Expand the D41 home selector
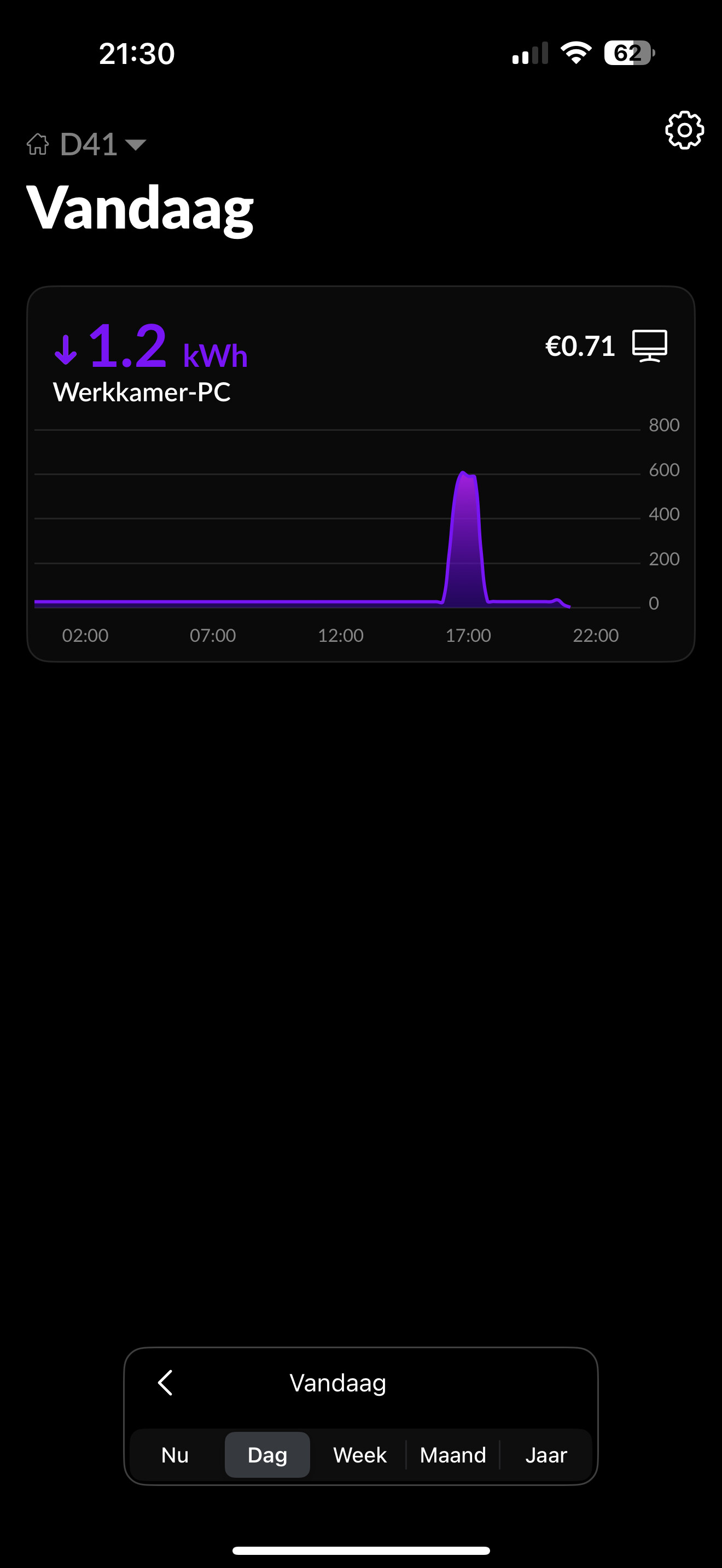722x1568 pixels. coord(86,144)
